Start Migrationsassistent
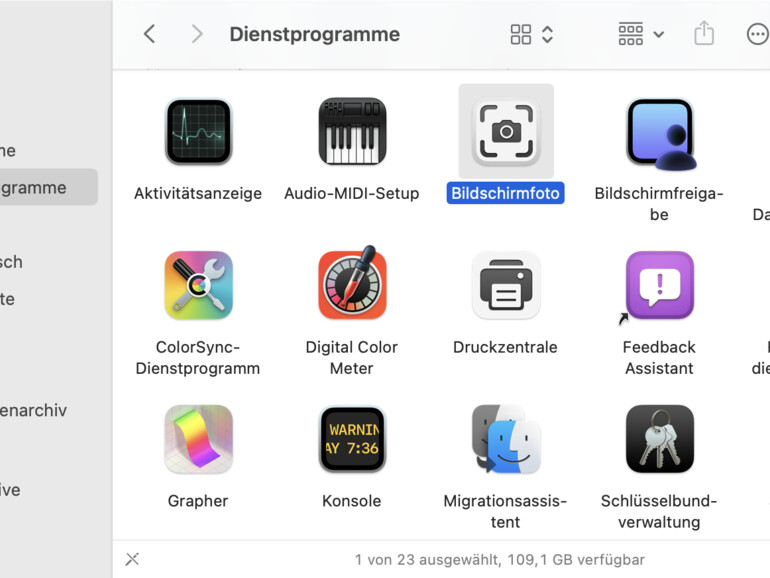 coord(506,440)
